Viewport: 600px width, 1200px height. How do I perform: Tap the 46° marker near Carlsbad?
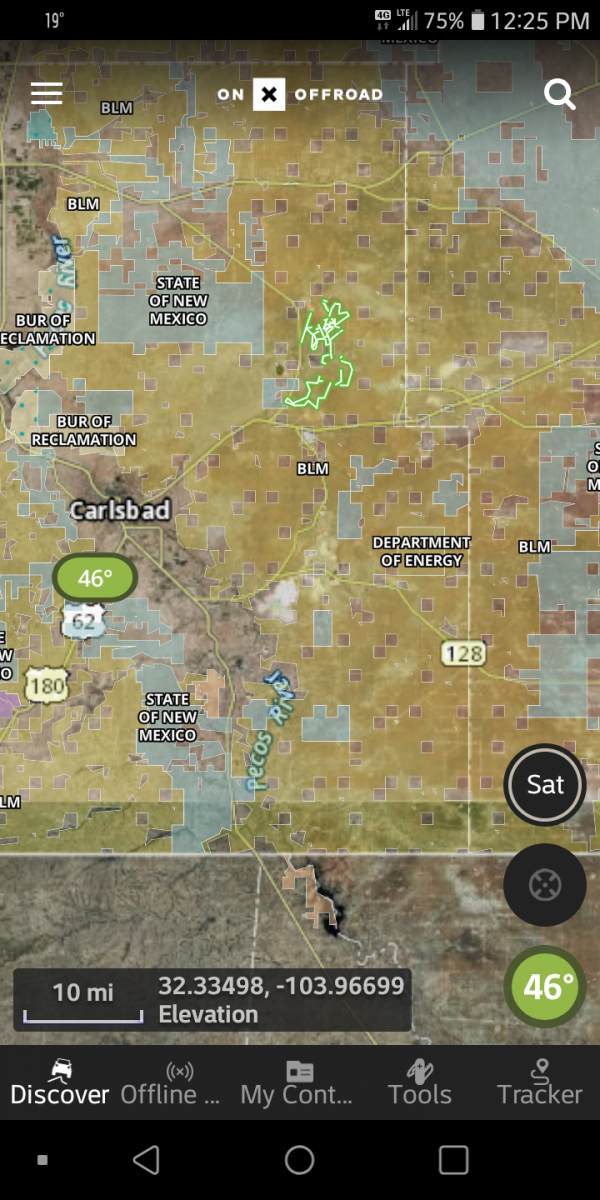[95, 578]
